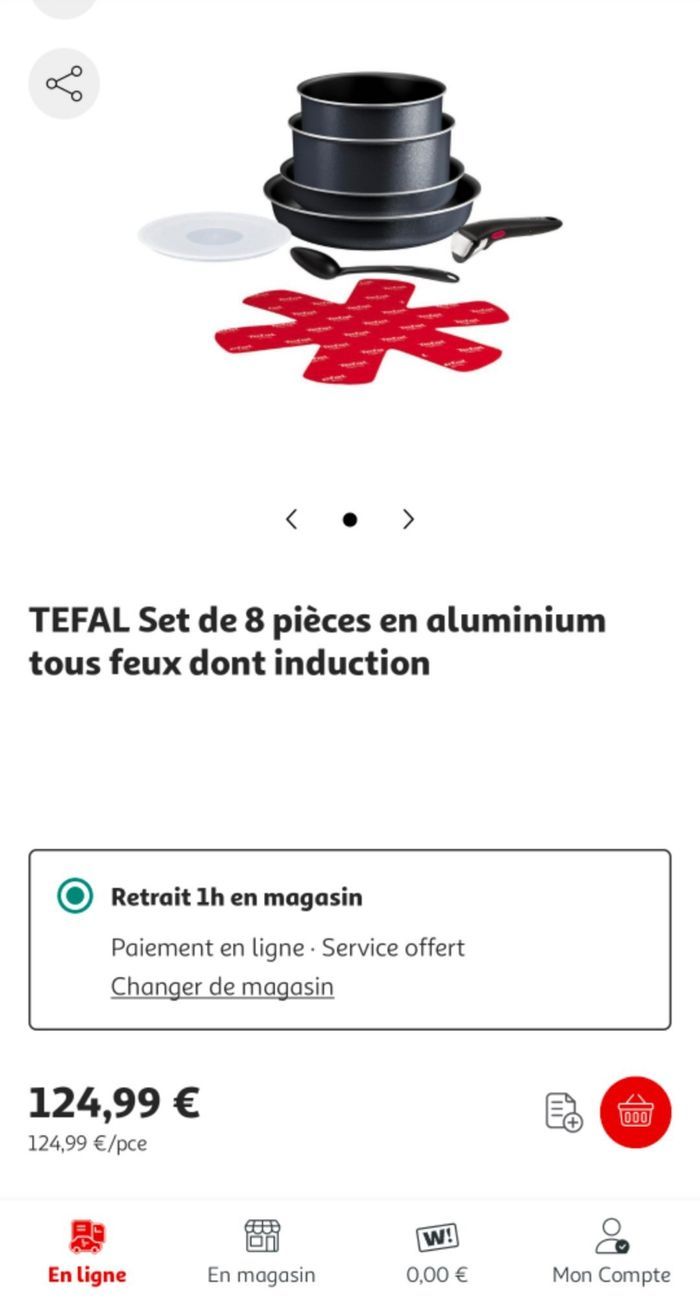Share this Tefal product
The height and width of the screenshot is (1313, 700).
point(64,84)
